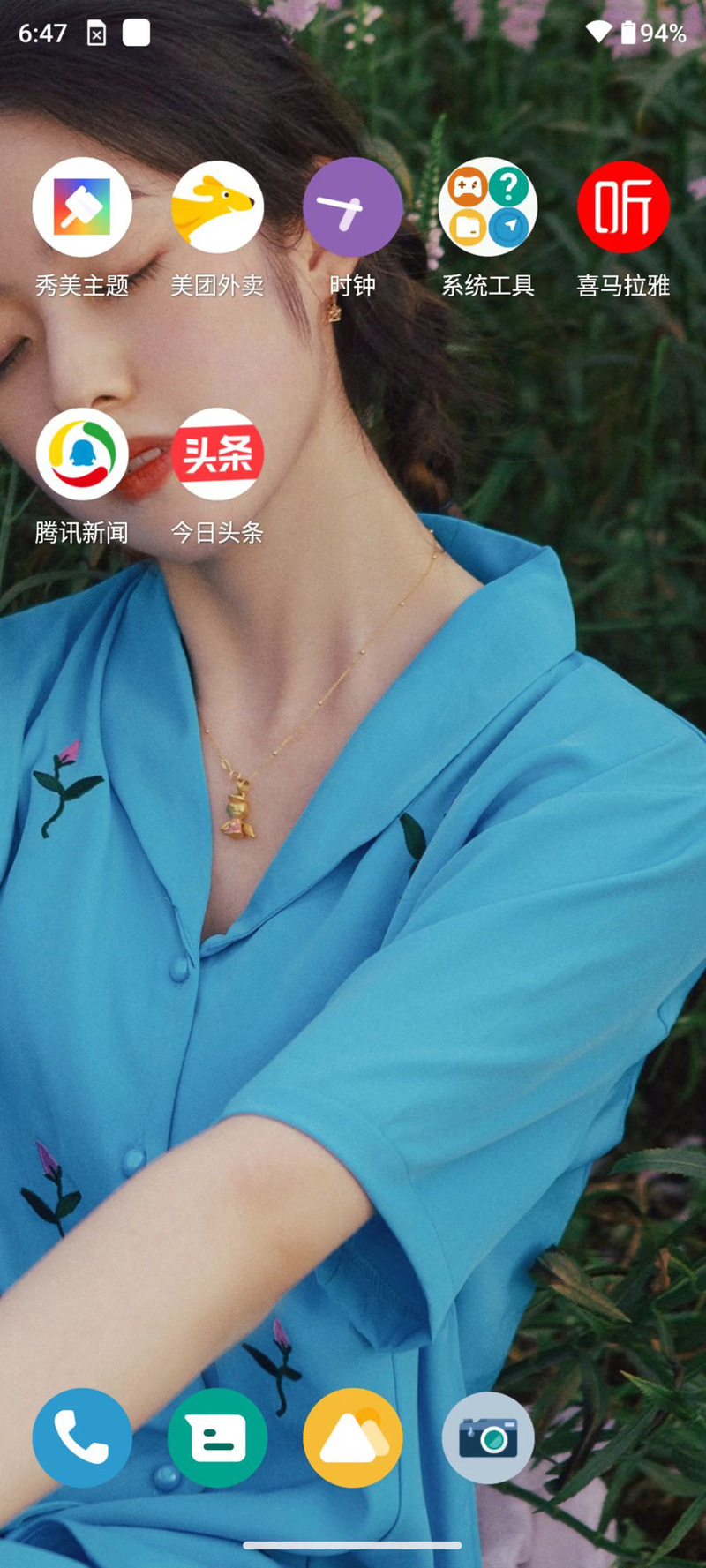Open the 系统工具 folder
Viewport: 706px width, 1568px height.
click(488, 208)
